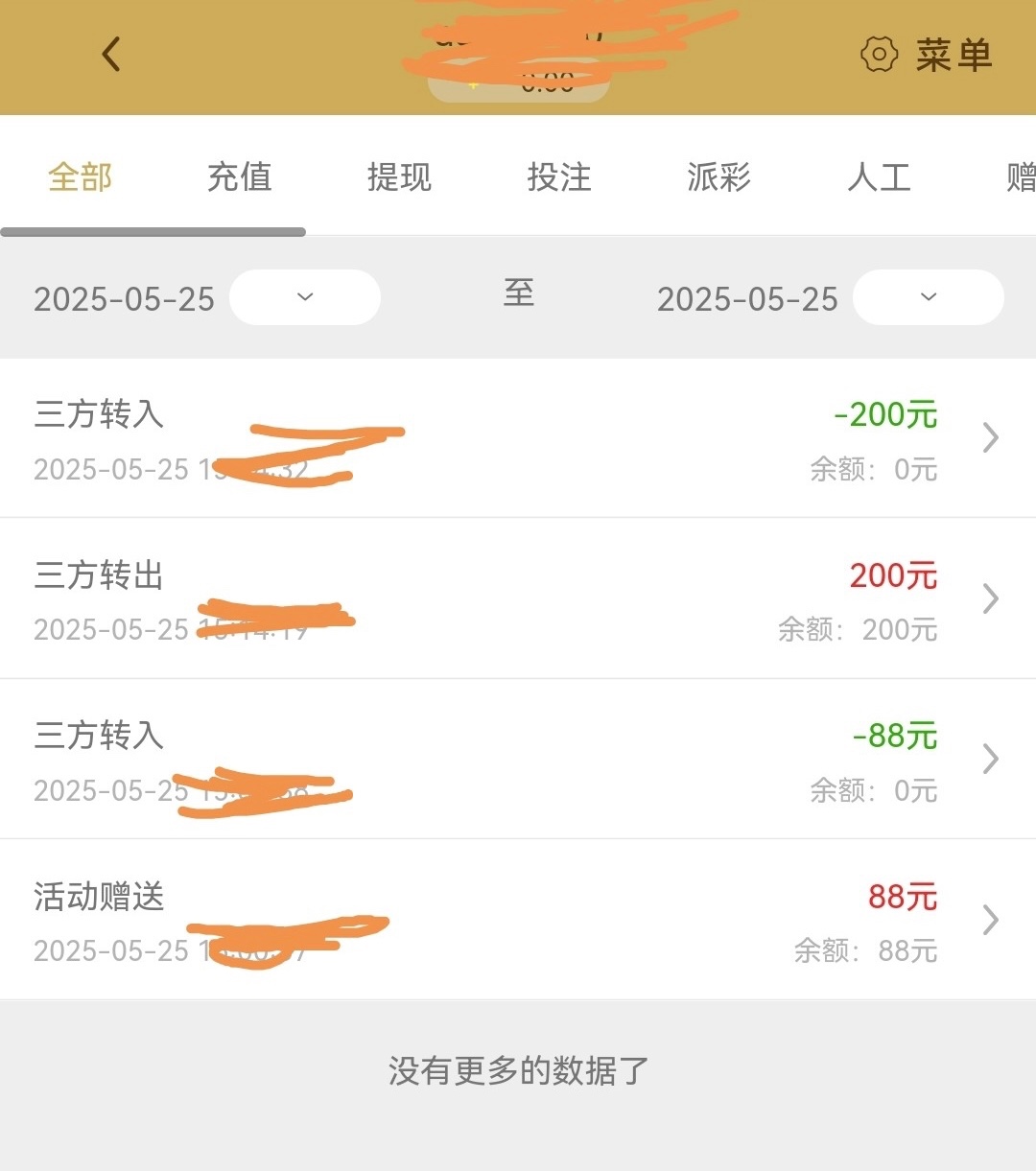Show the 派彩 tab records
The width and height of the screenshot is (1036, 1171).
718,177
